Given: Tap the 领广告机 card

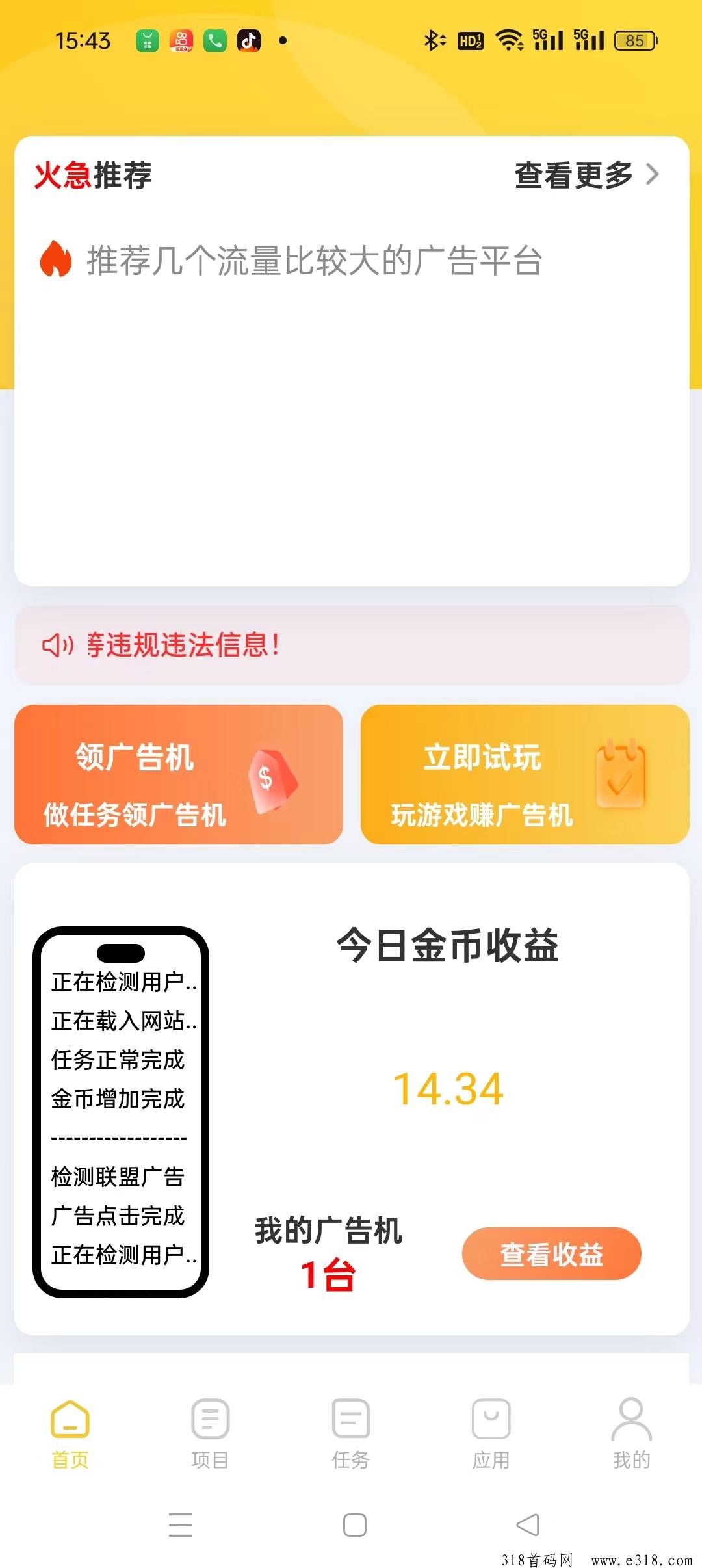Looking at the screenshot, I should click(178, 774).
